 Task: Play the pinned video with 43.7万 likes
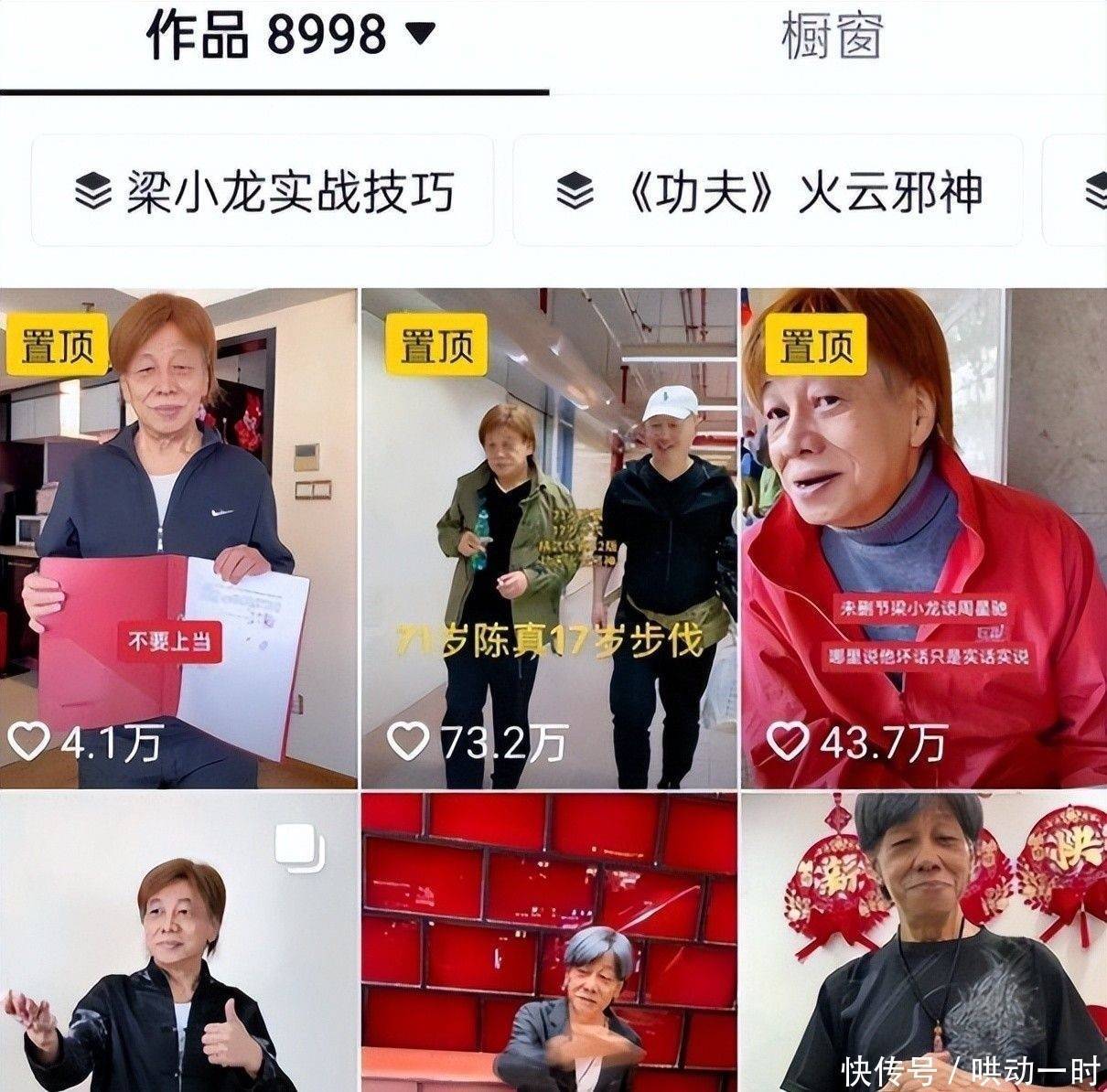tap(922, 538)
